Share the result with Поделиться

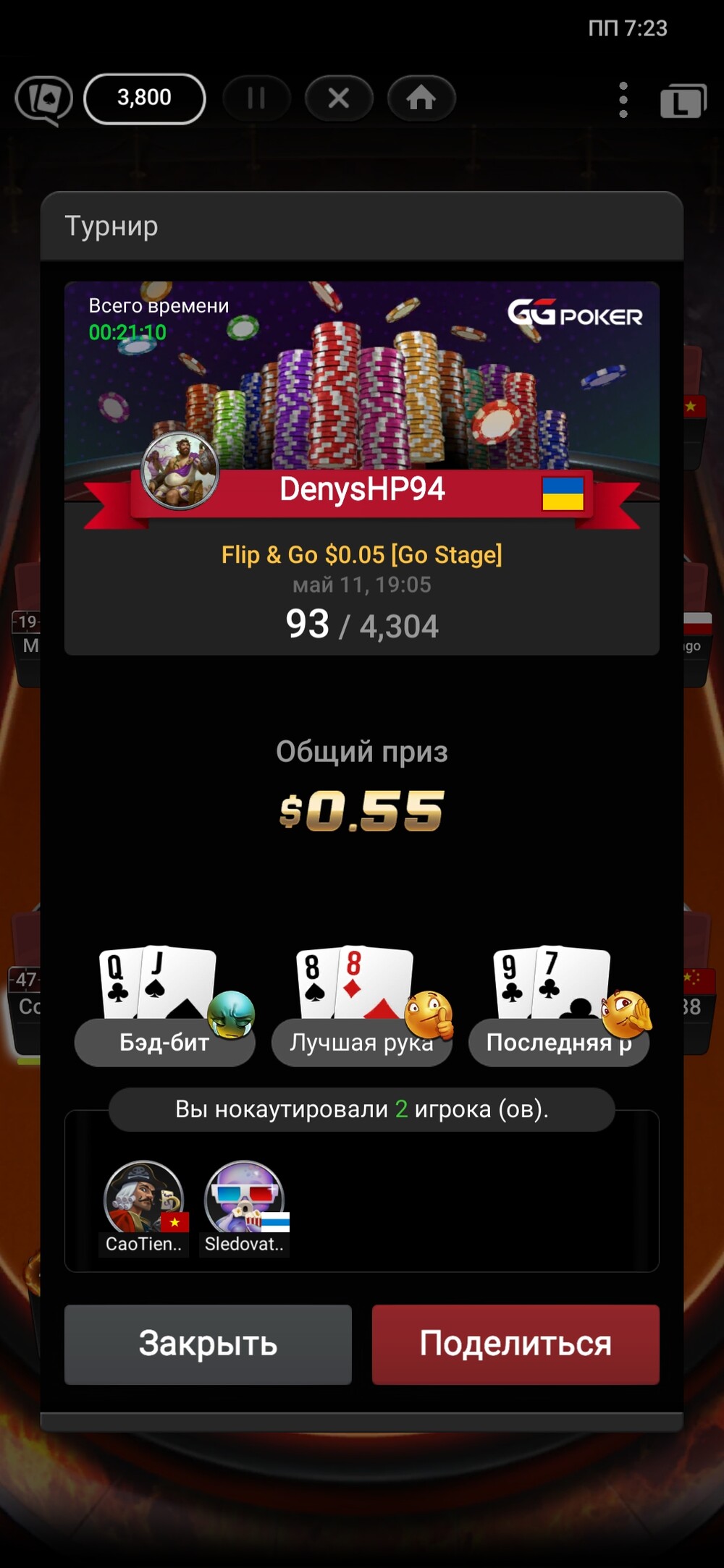tap(515, 1344)
